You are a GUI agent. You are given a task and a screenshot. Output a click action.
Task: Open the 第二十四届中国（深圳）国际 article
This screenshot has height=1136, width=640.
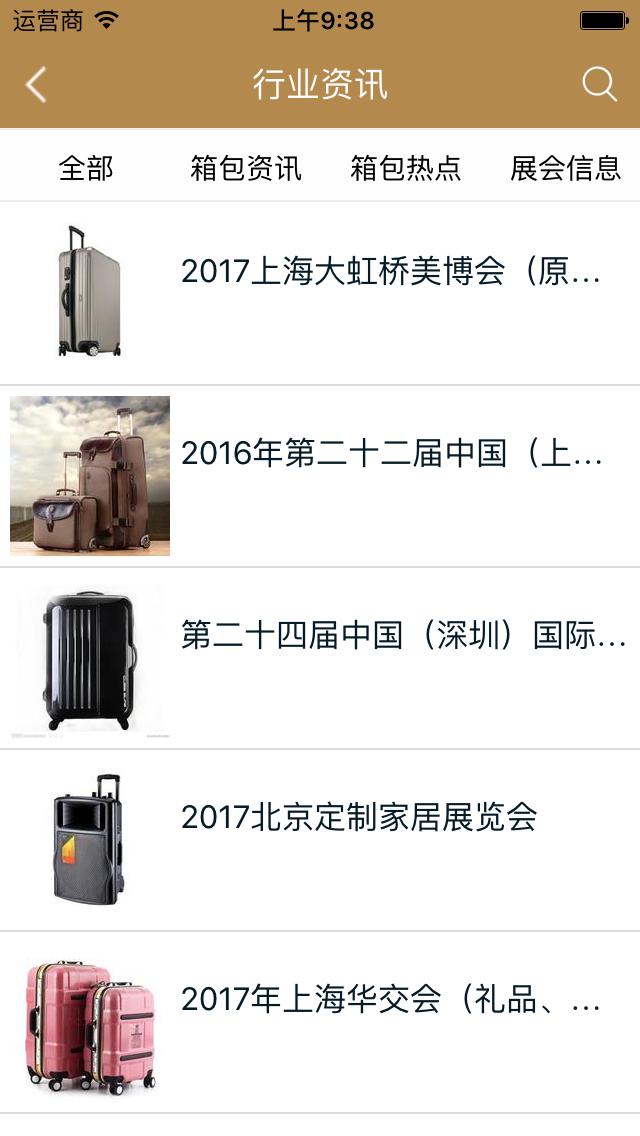403,637
